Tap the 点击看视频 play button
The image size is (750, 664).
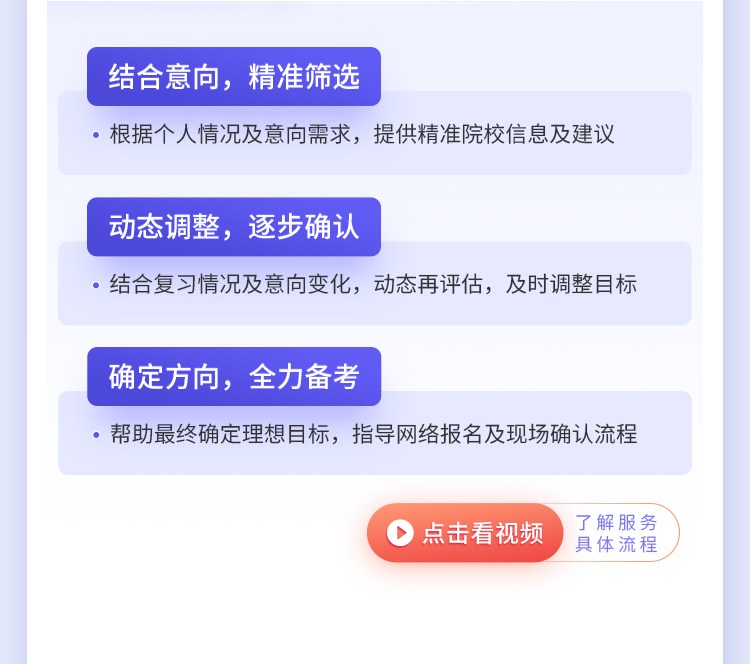465,533
